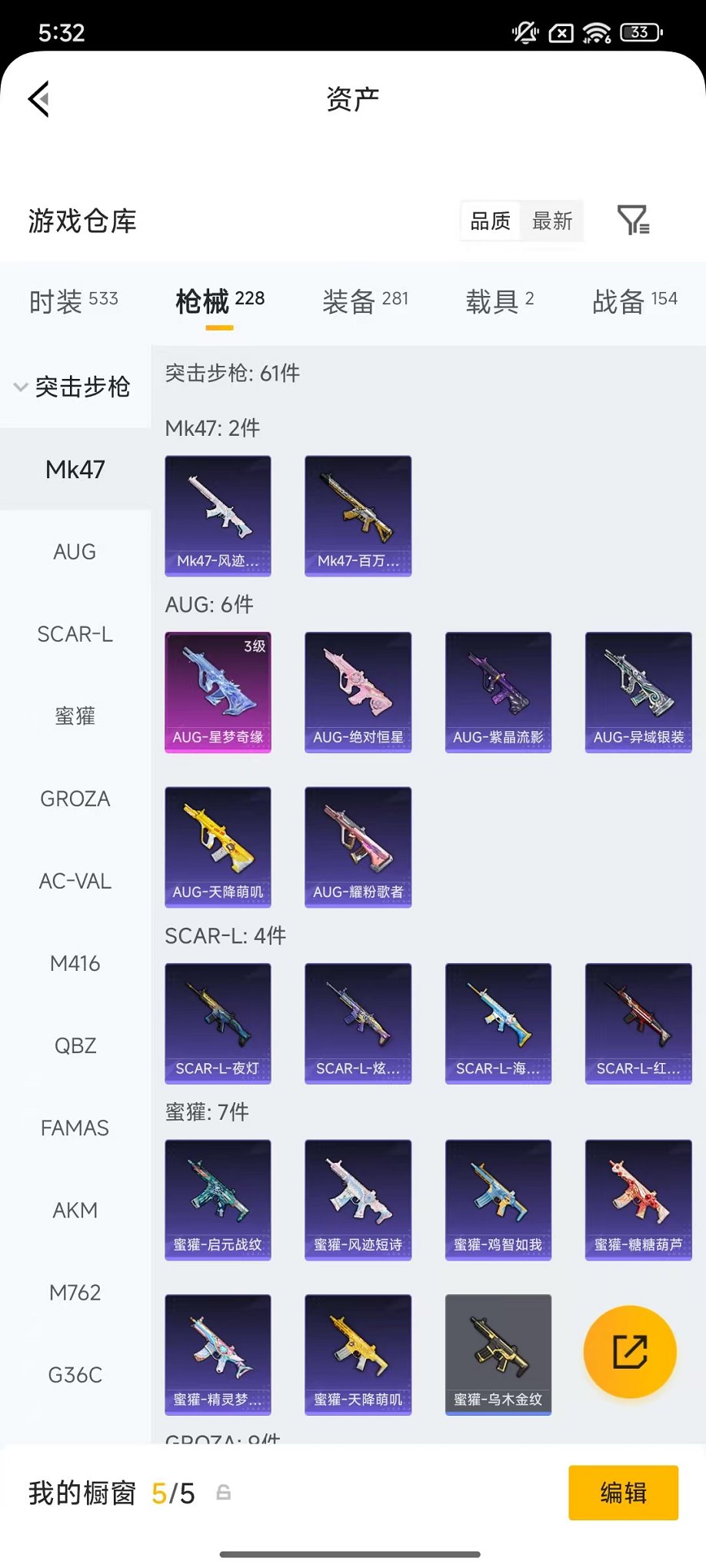Sort the warehouse by 最新
706x1568 pixels.
pos(552,221)
